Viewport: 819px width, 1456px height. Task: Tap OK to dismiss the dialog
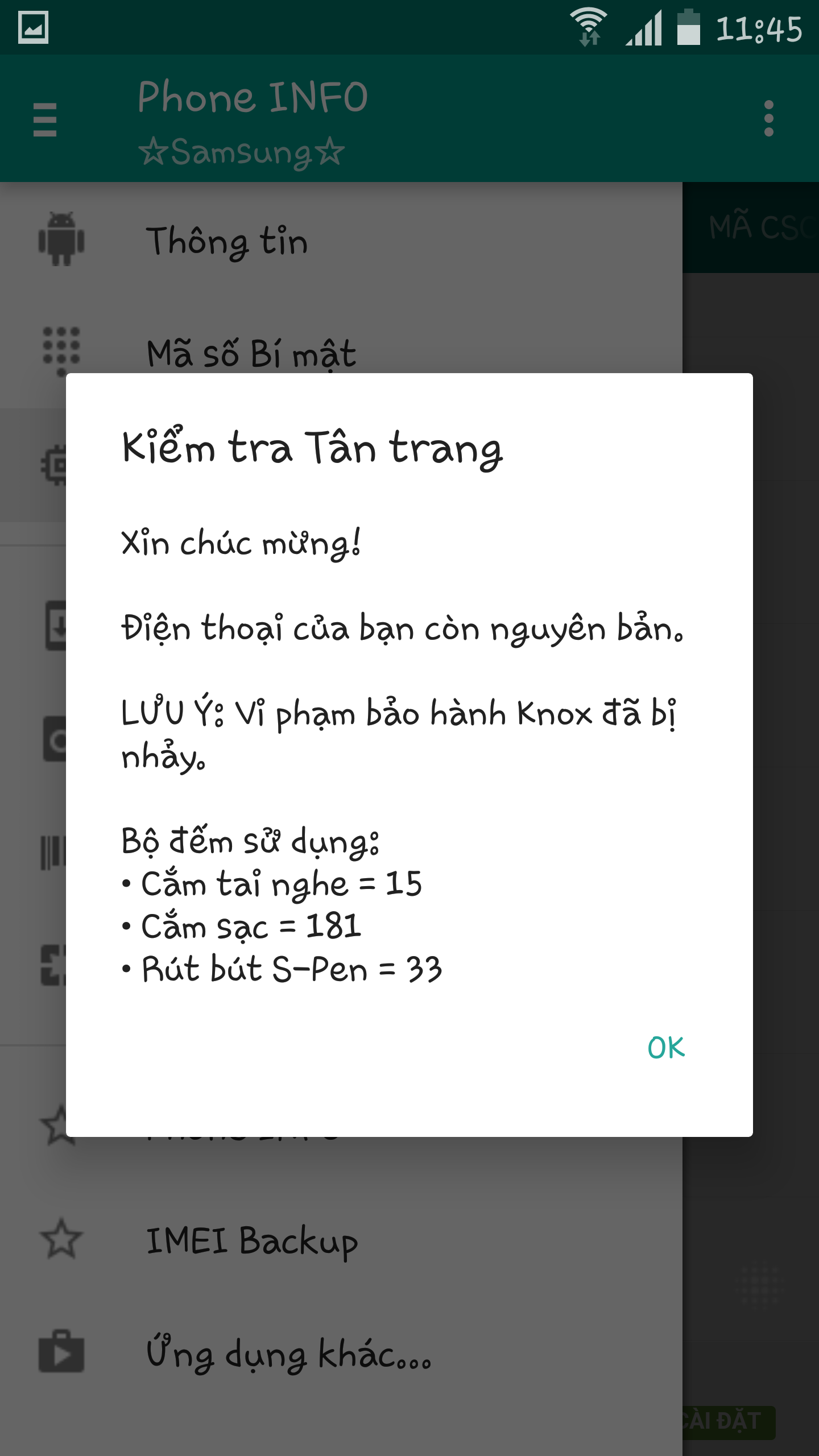tap(666, 1048)
